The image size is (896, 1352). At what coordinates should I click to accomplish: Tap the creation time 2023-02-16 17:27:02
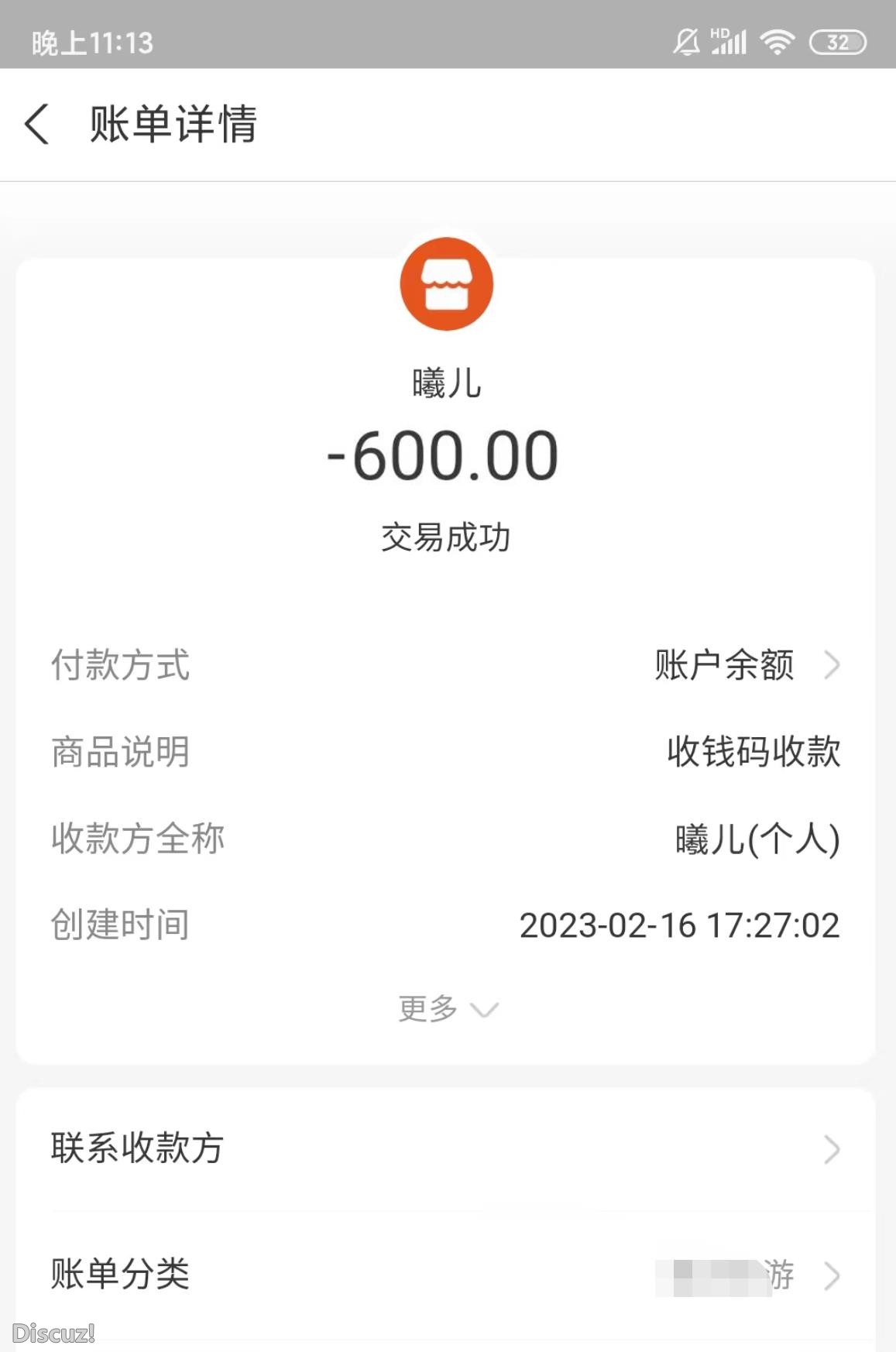(679, 925)
